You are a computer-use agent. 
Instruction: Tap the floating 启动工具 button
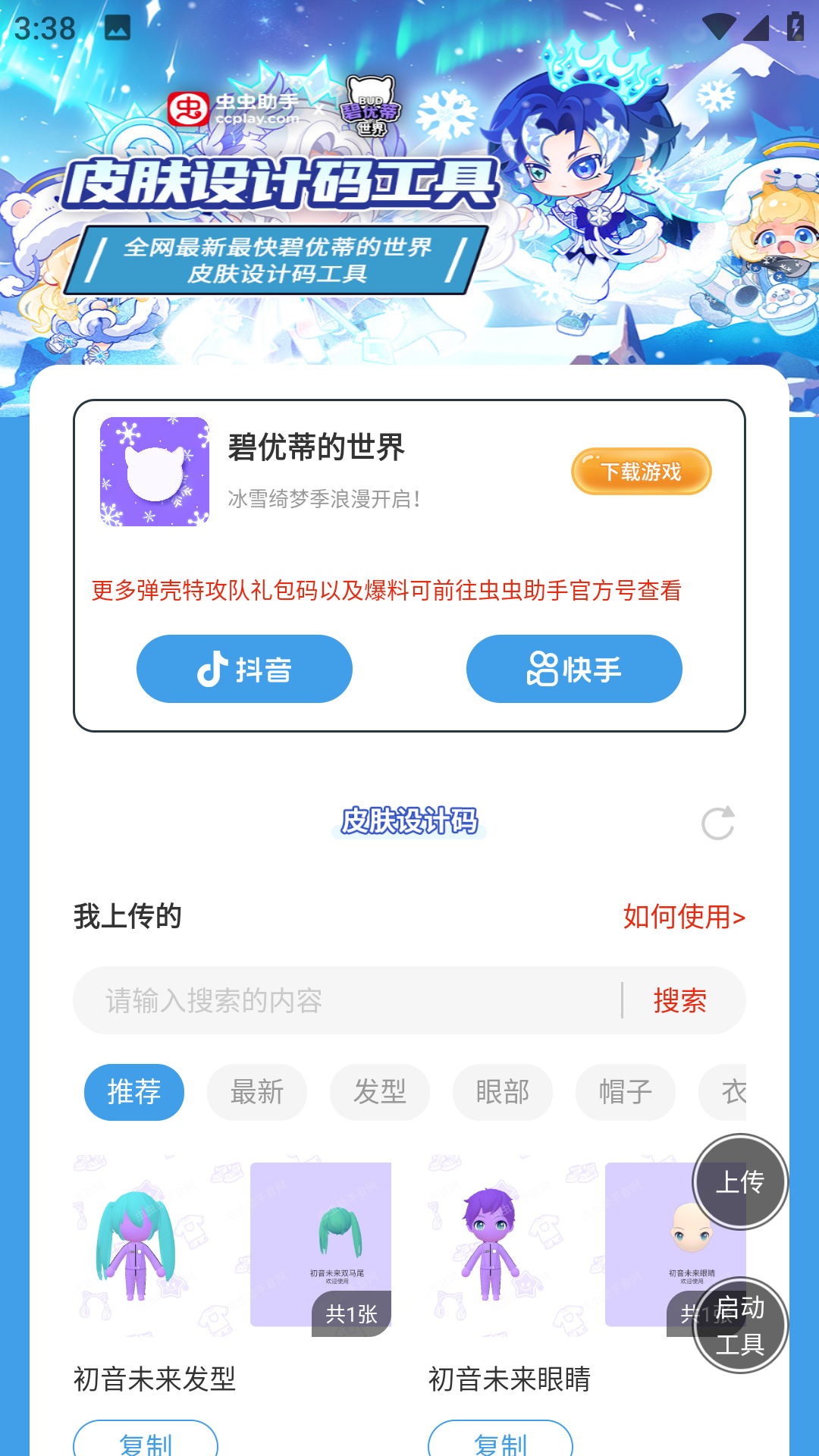tap(740, 1326)
